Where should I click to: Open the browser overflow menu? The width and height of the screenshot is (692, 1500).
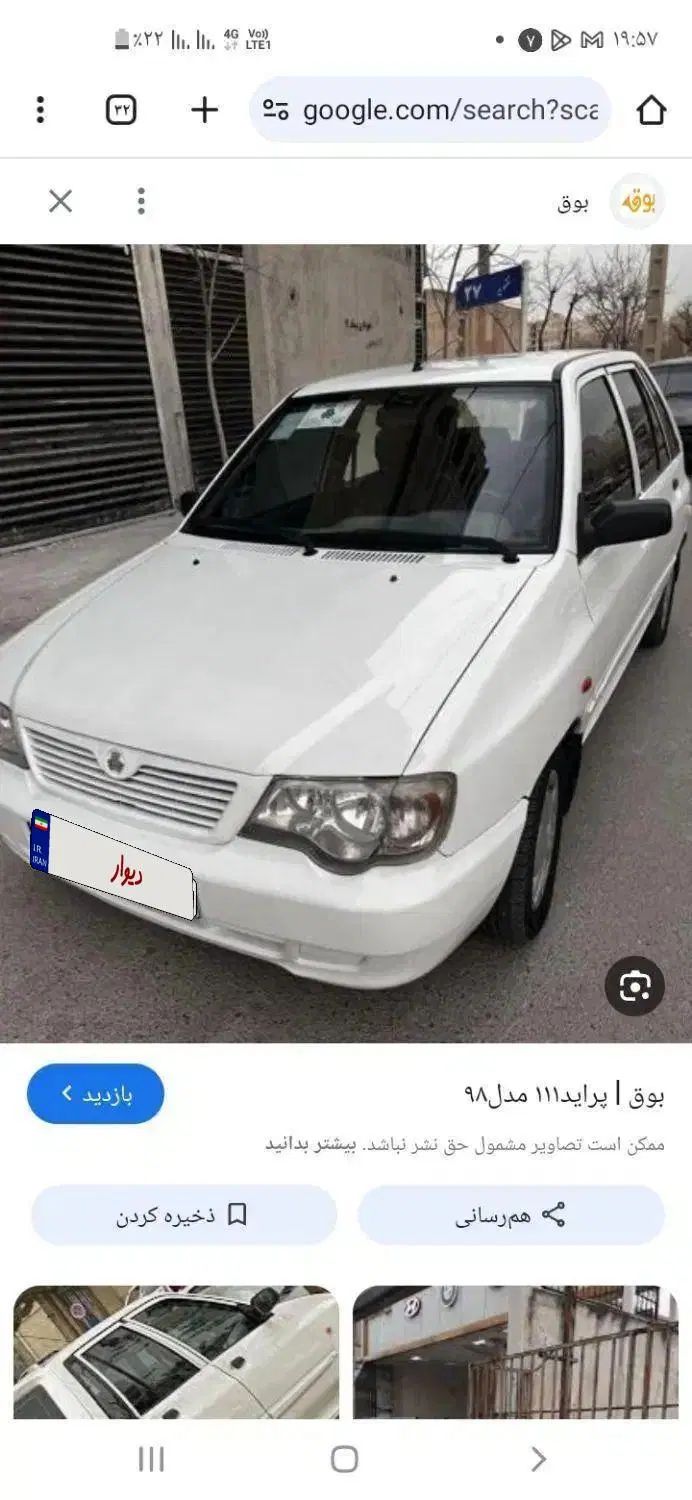coord(40,110)
